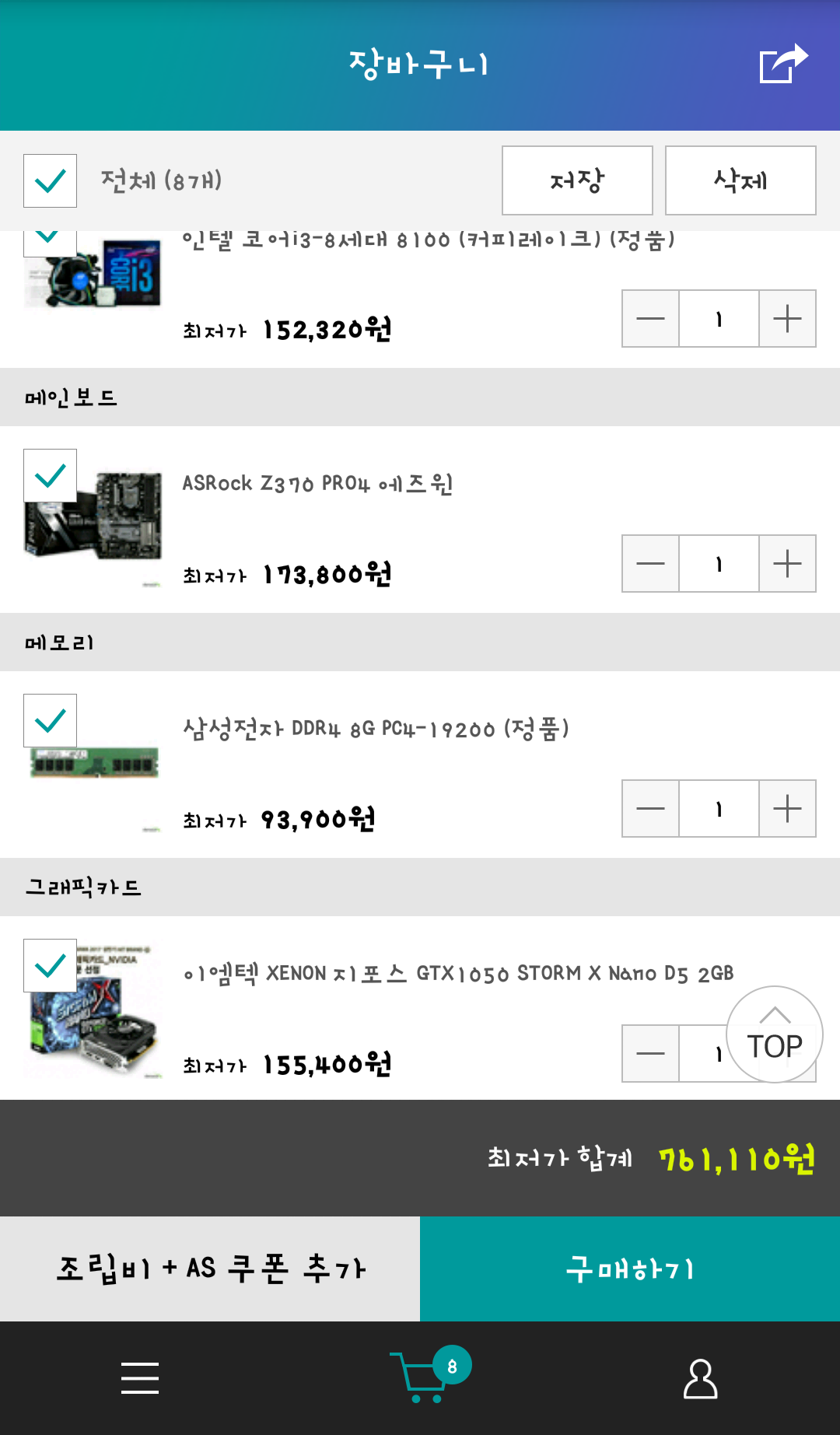This screenshot has width=840, height=1435.
Task: Increase quantity of 인텔 코어i3-8100
Action: coord(787,319)
